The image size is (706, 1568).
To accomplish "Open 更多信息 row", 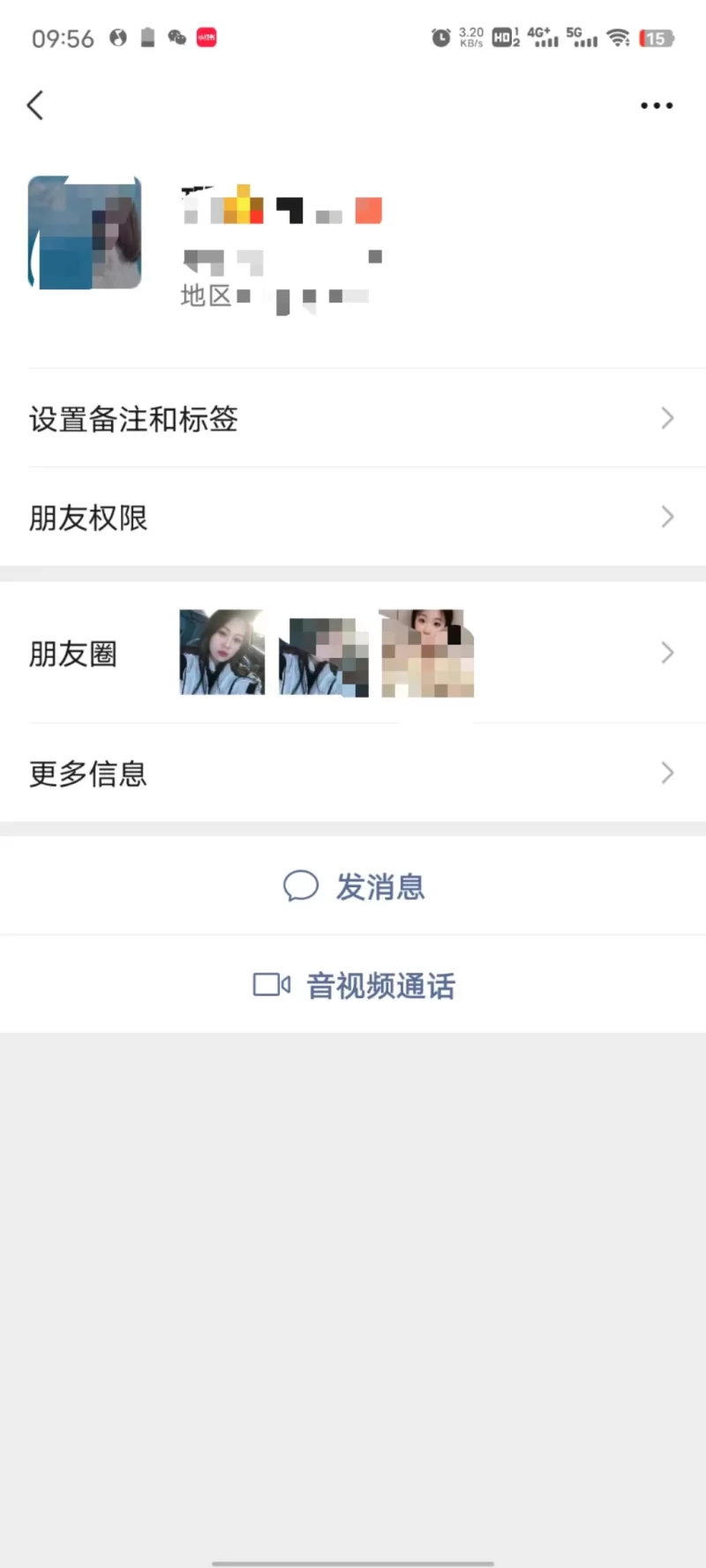I will click(x=353, y=773).
